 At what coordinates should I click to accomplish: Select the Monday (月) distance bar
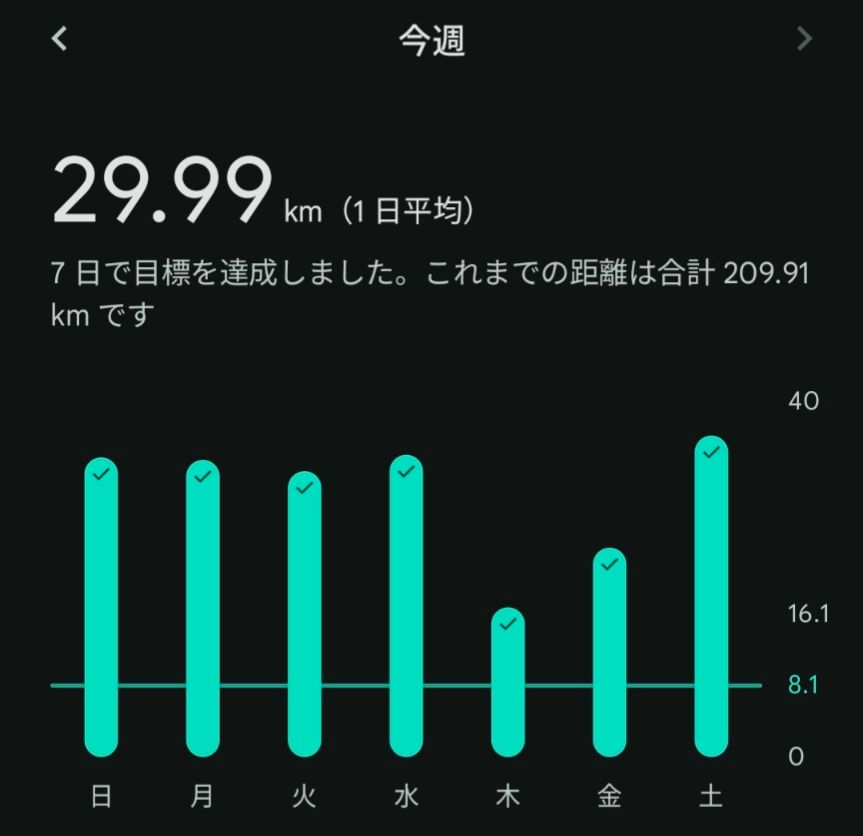pos(203,609)
